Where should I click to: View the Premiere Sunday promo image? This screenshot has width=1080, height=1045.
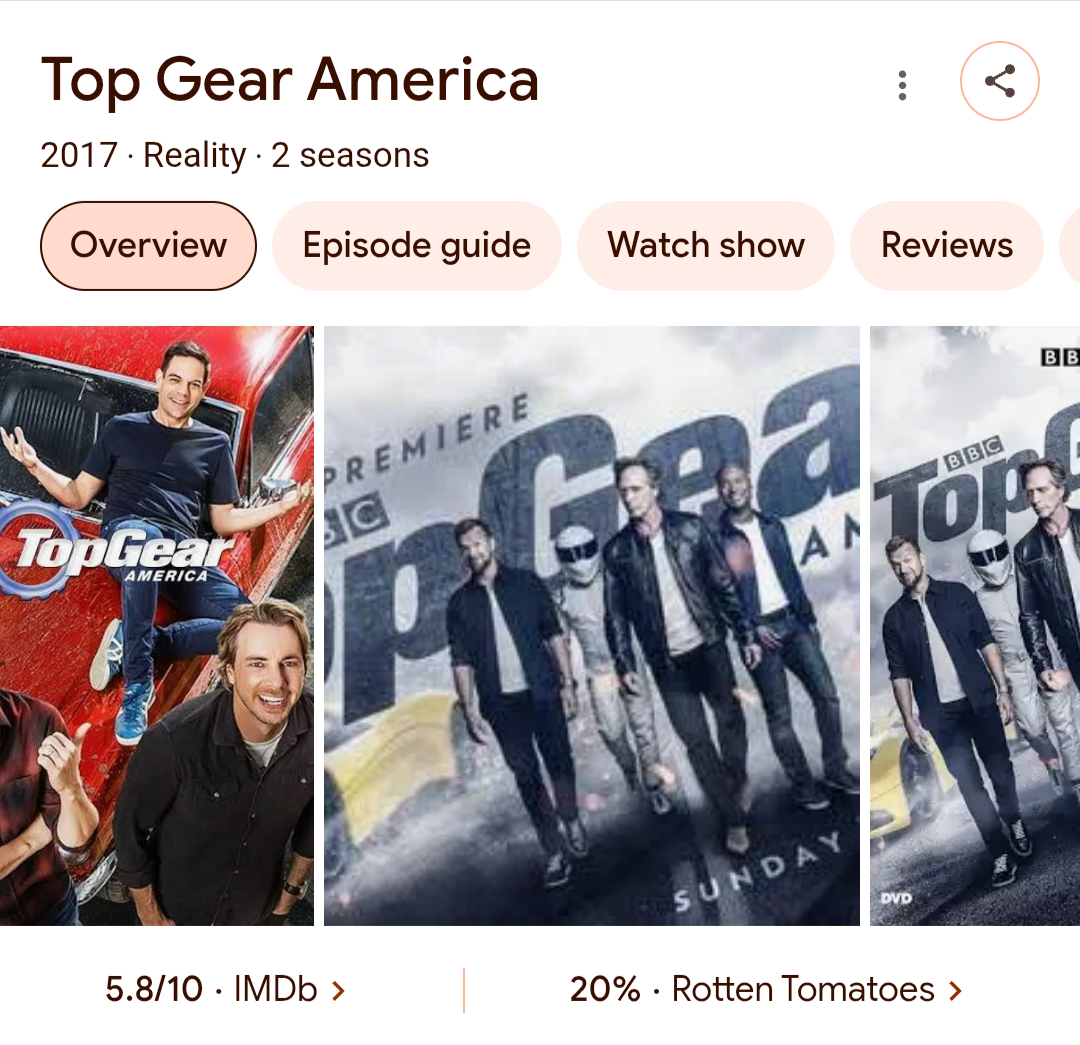[x=591, y=625]
